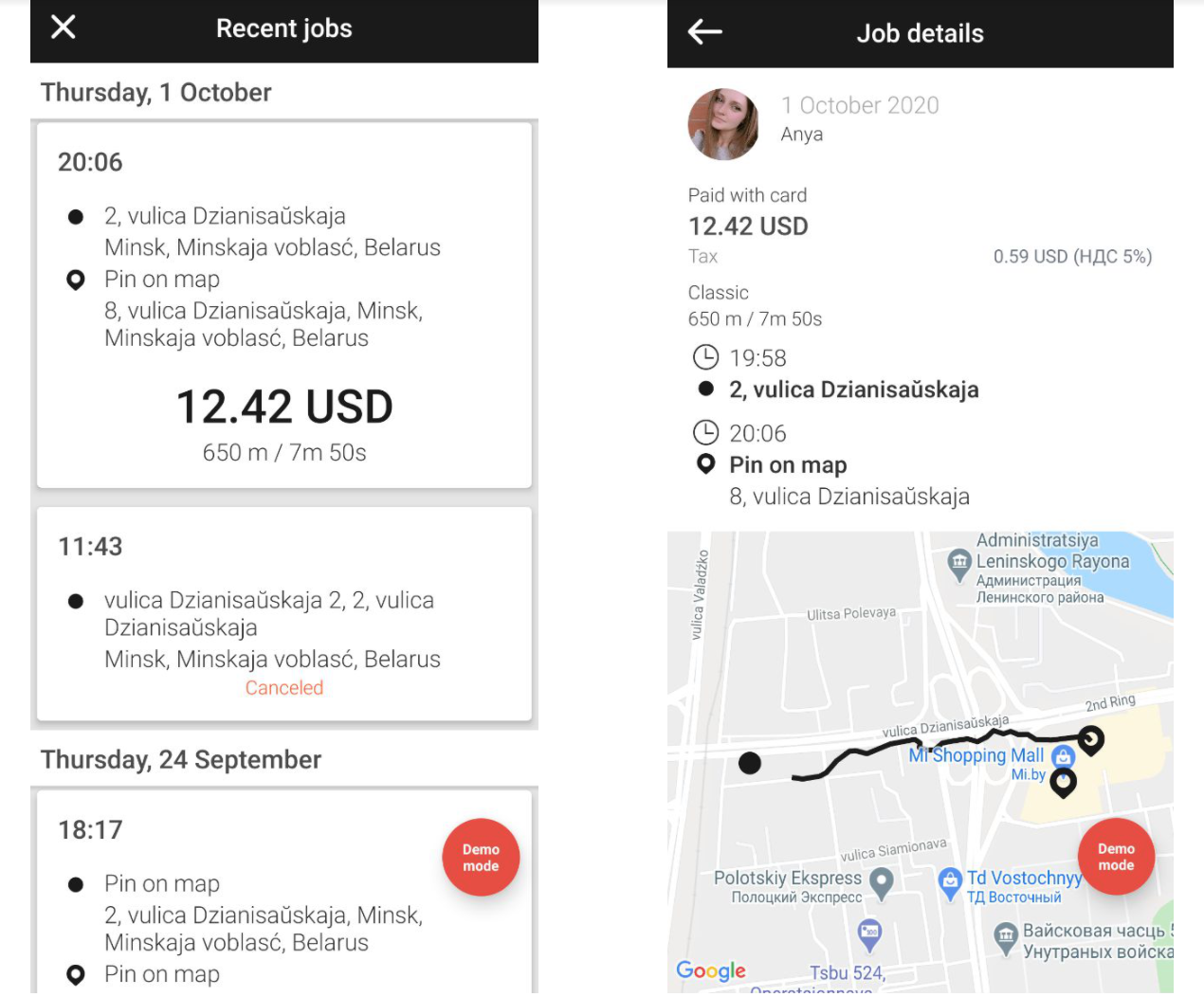
Task: Open the 20:06 job for 12.42 USD
Action: (x=283, y=304)
